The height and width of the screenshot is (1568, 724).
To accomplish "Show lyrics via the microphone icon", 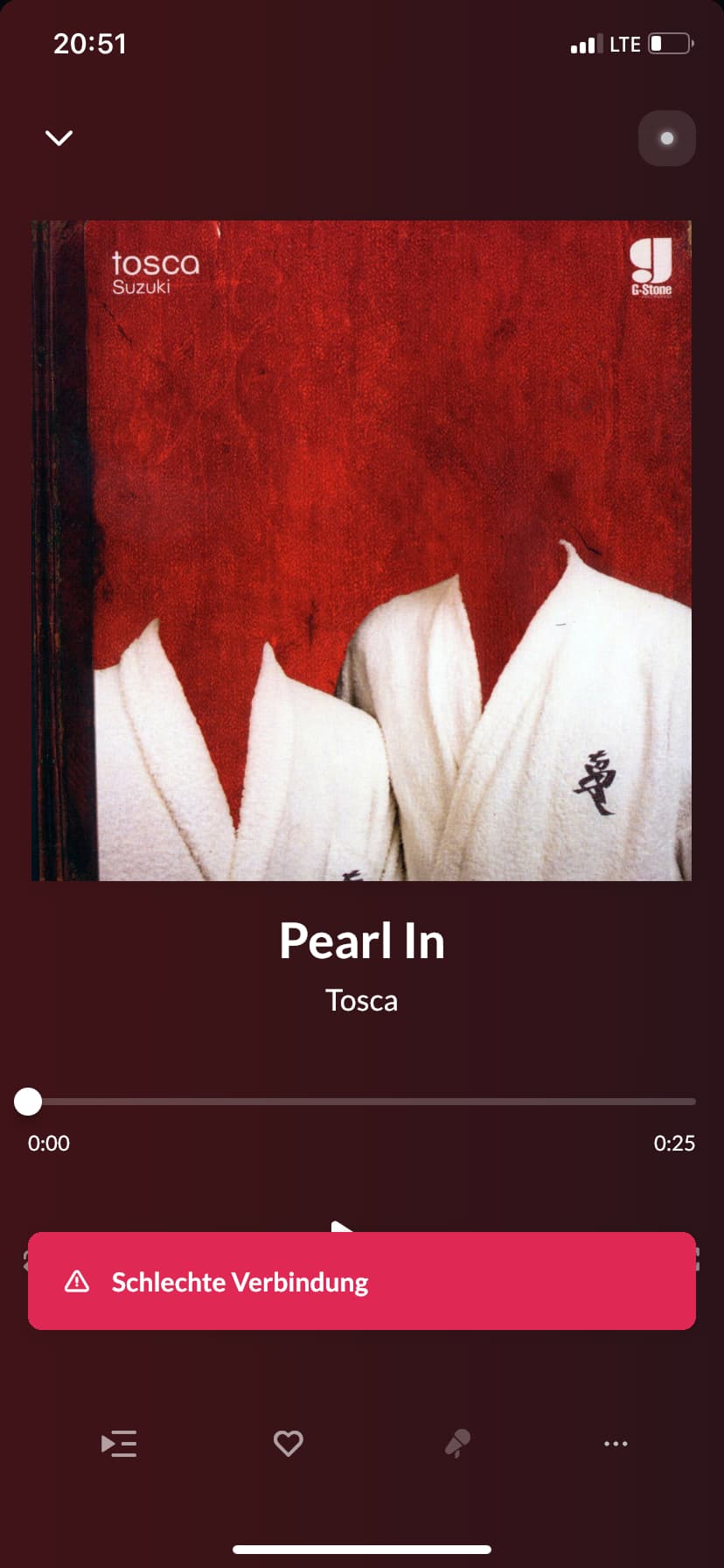I will point(456,1443).
